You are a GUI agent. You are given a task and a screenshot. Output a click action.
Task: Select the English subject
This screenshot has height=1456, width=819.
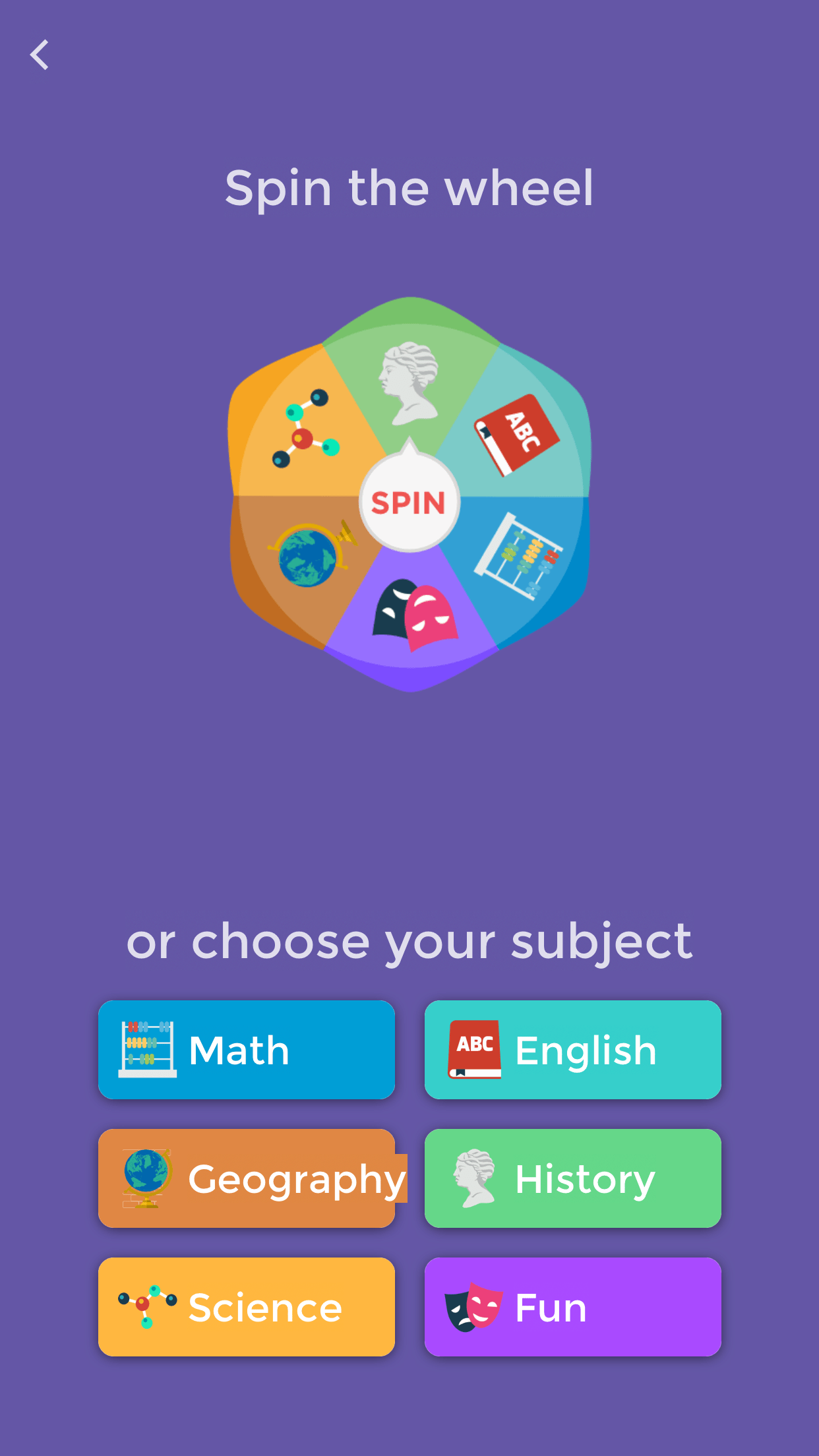(573, 1050)
